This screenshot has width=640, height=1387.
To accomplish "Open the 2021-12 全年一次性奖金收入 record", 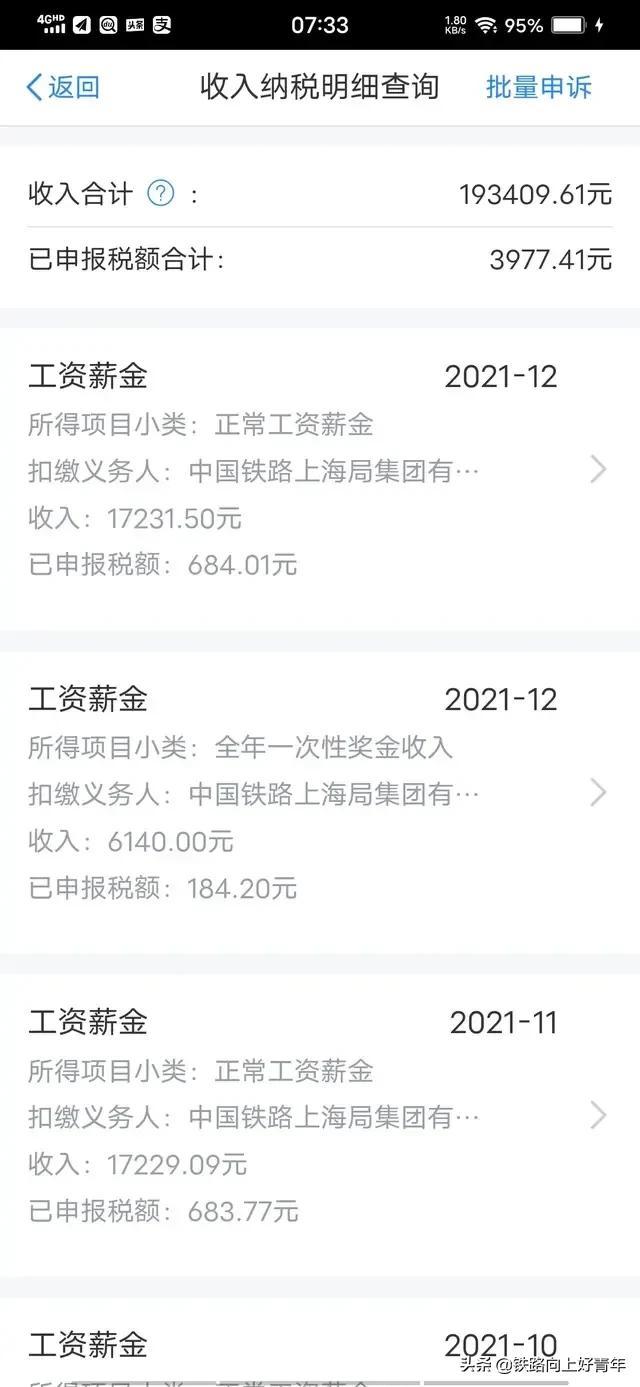I will (320, 792).
